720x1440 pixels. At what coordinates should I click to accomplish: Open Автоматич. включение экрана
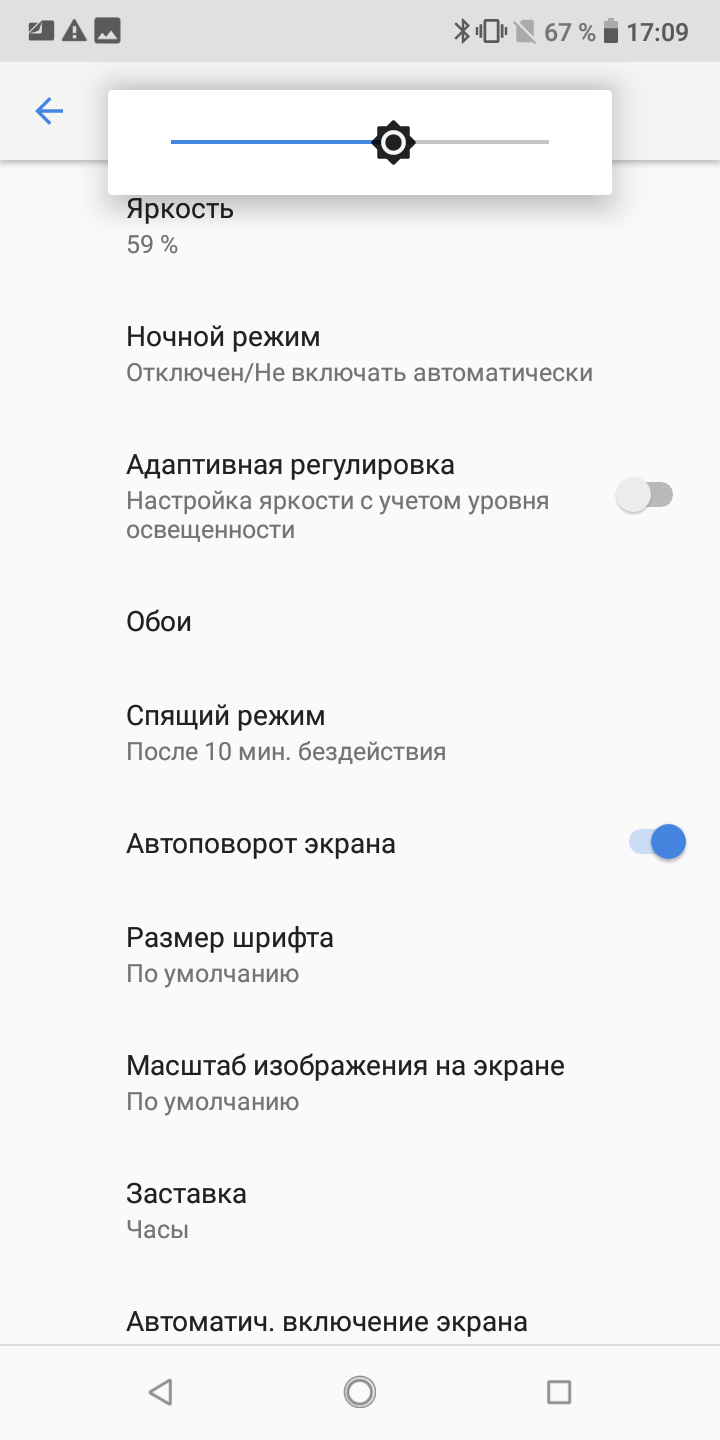pos(327,1322)
